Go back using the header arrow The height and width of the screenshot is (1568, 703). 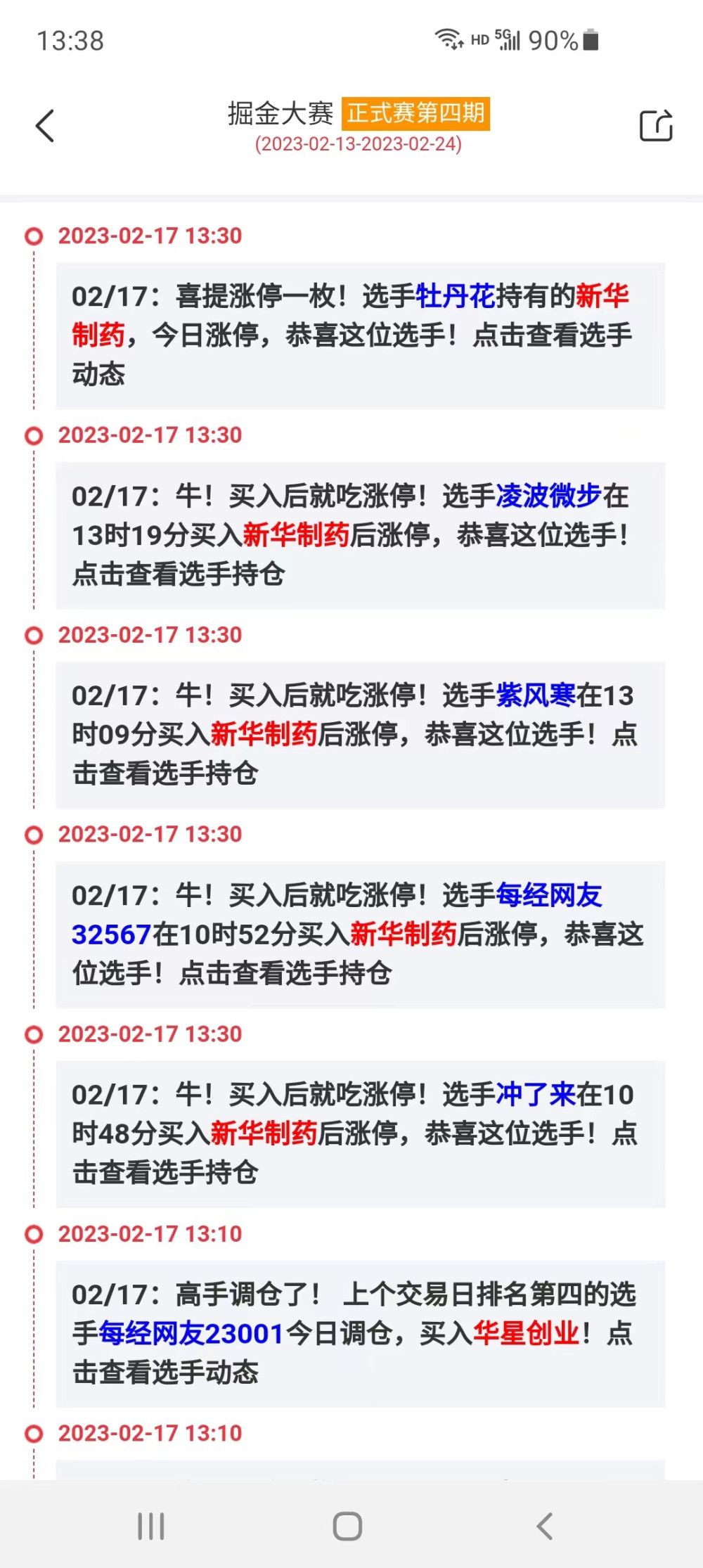[x=45, y=127]
